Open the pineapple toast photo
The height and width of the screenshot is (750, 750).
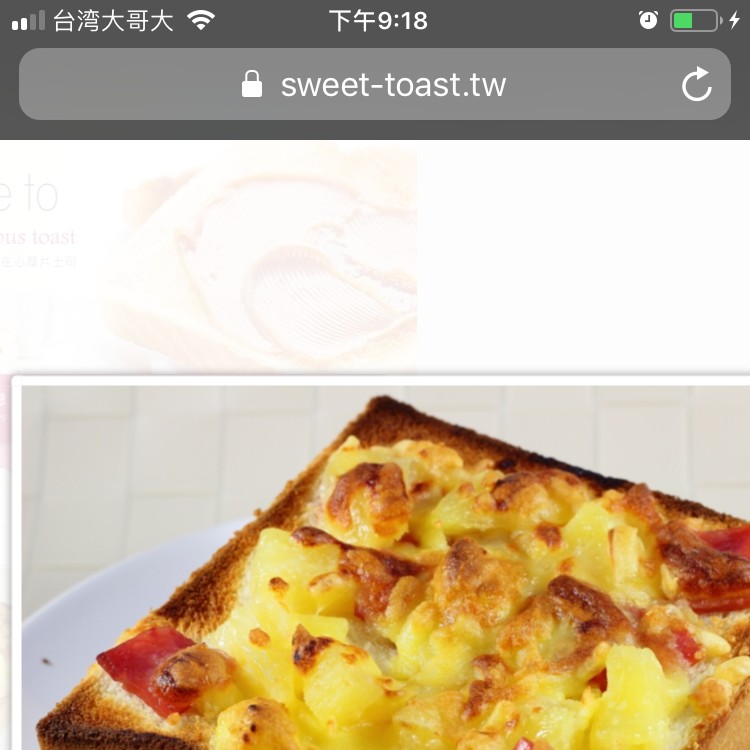(385, 566)
